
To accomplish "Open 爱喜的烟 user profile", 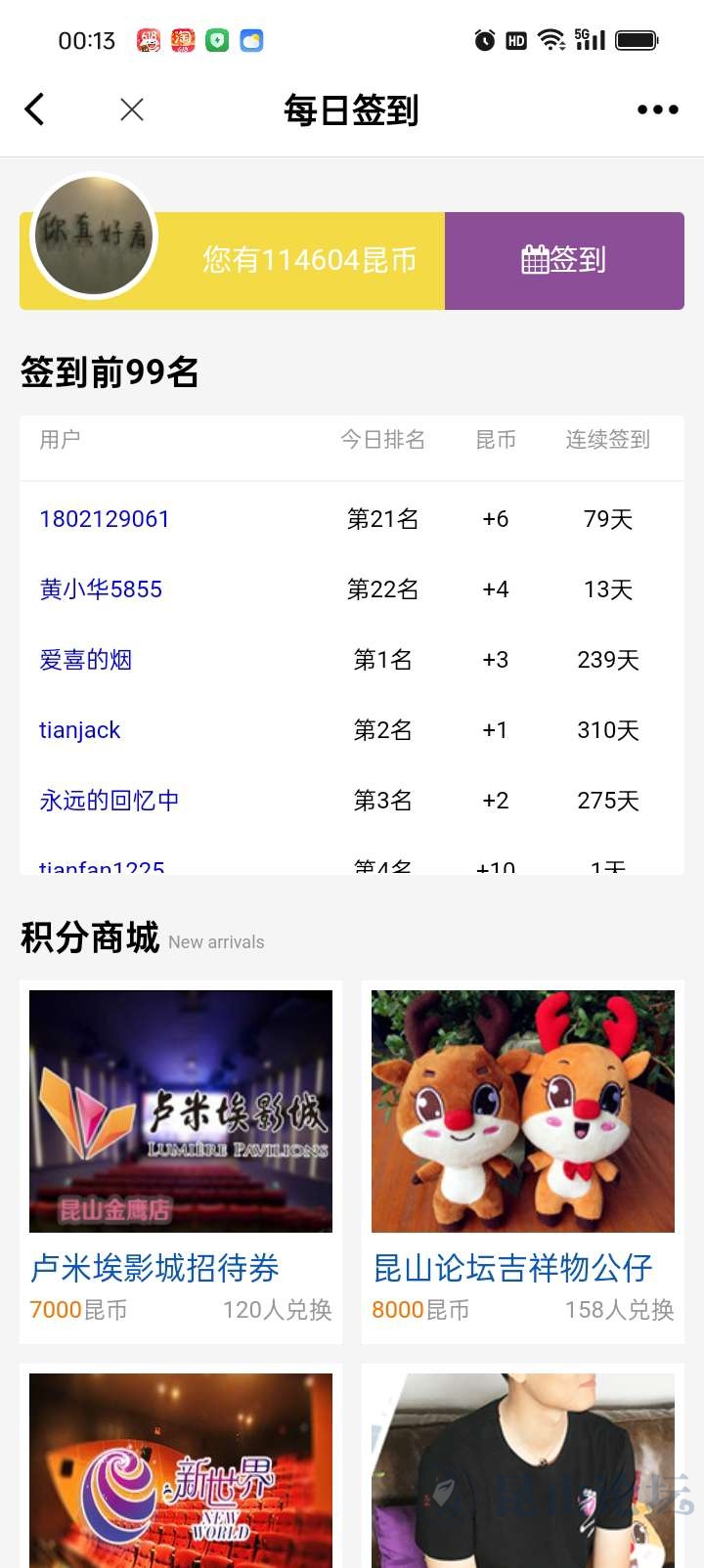I will click(x=86, y=660).
